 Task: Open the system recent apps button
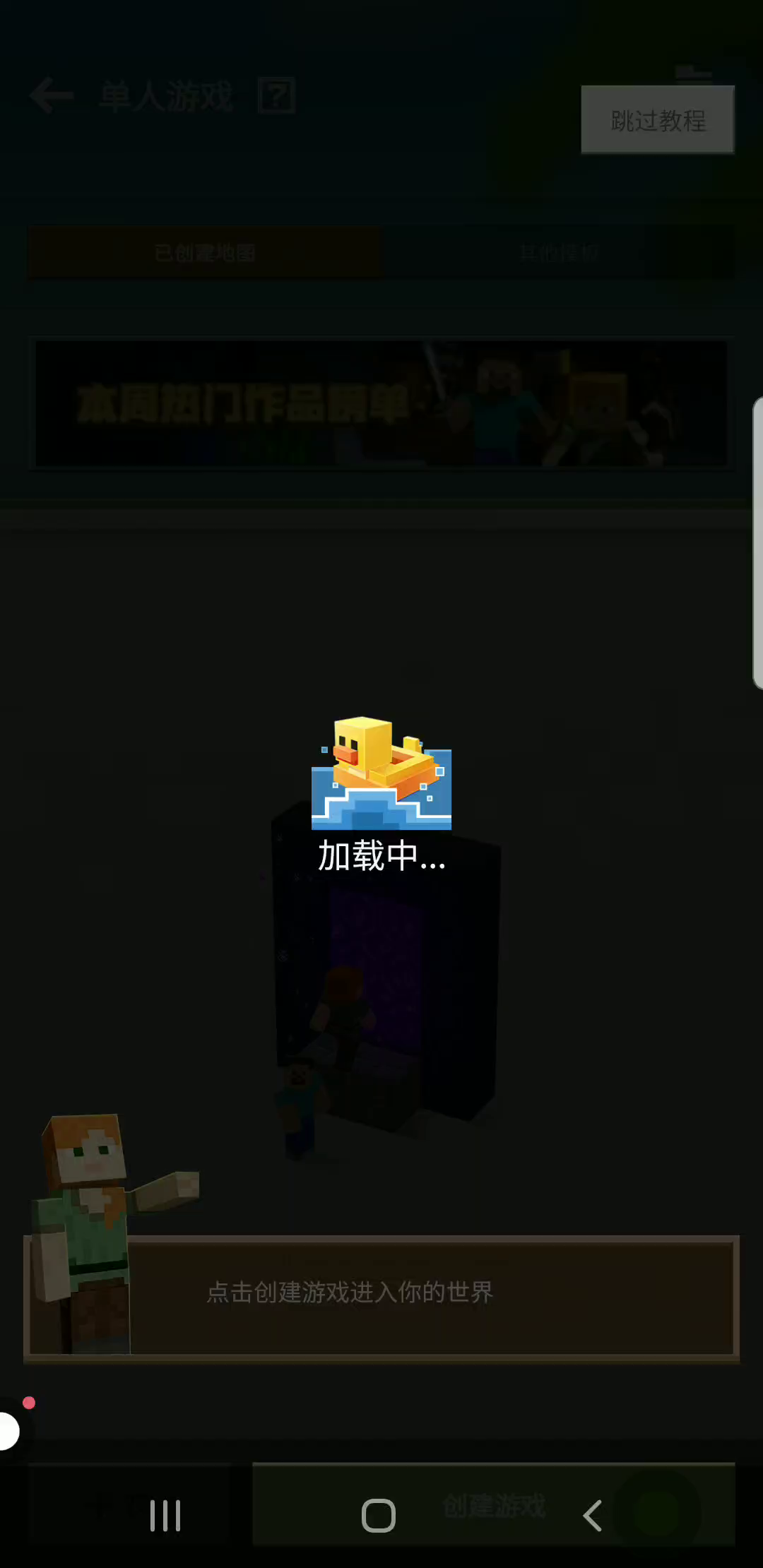tap(165, 1516)
